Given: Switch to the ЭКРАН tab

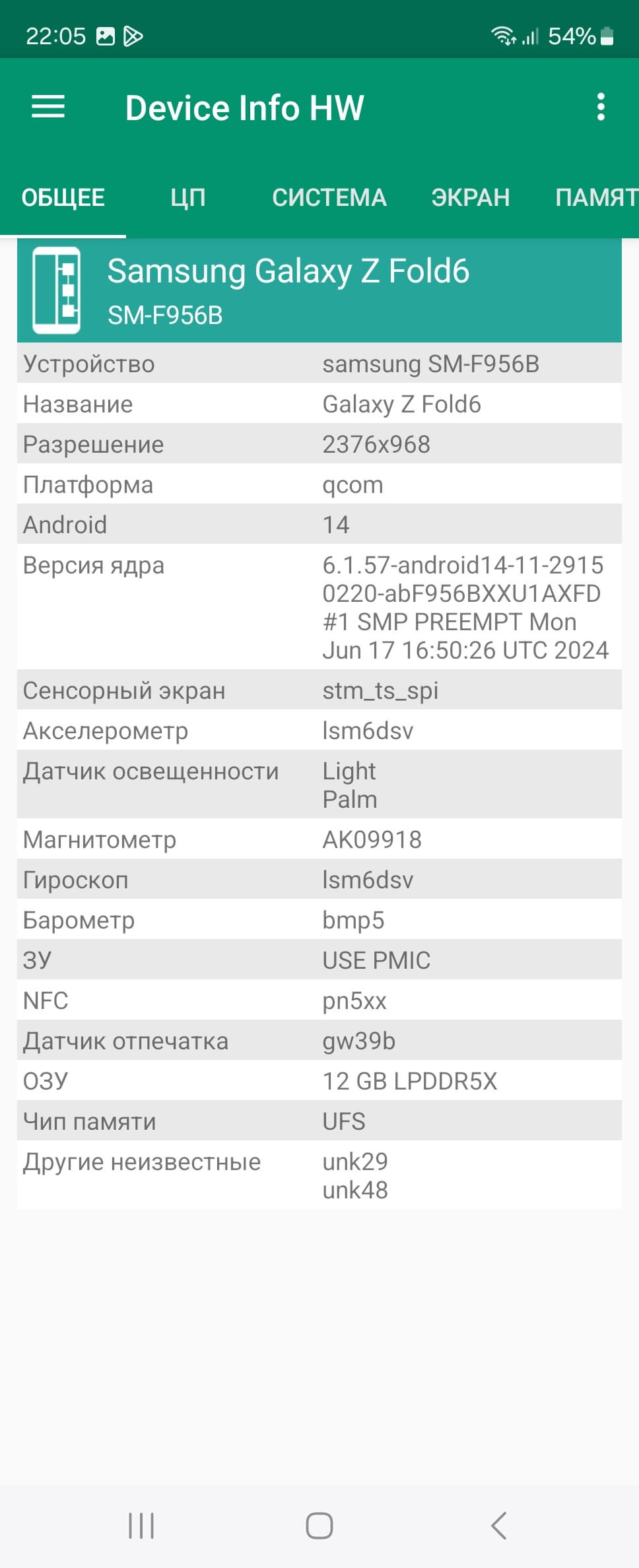Looking at the screenshot, I should (x=470, y=197).
